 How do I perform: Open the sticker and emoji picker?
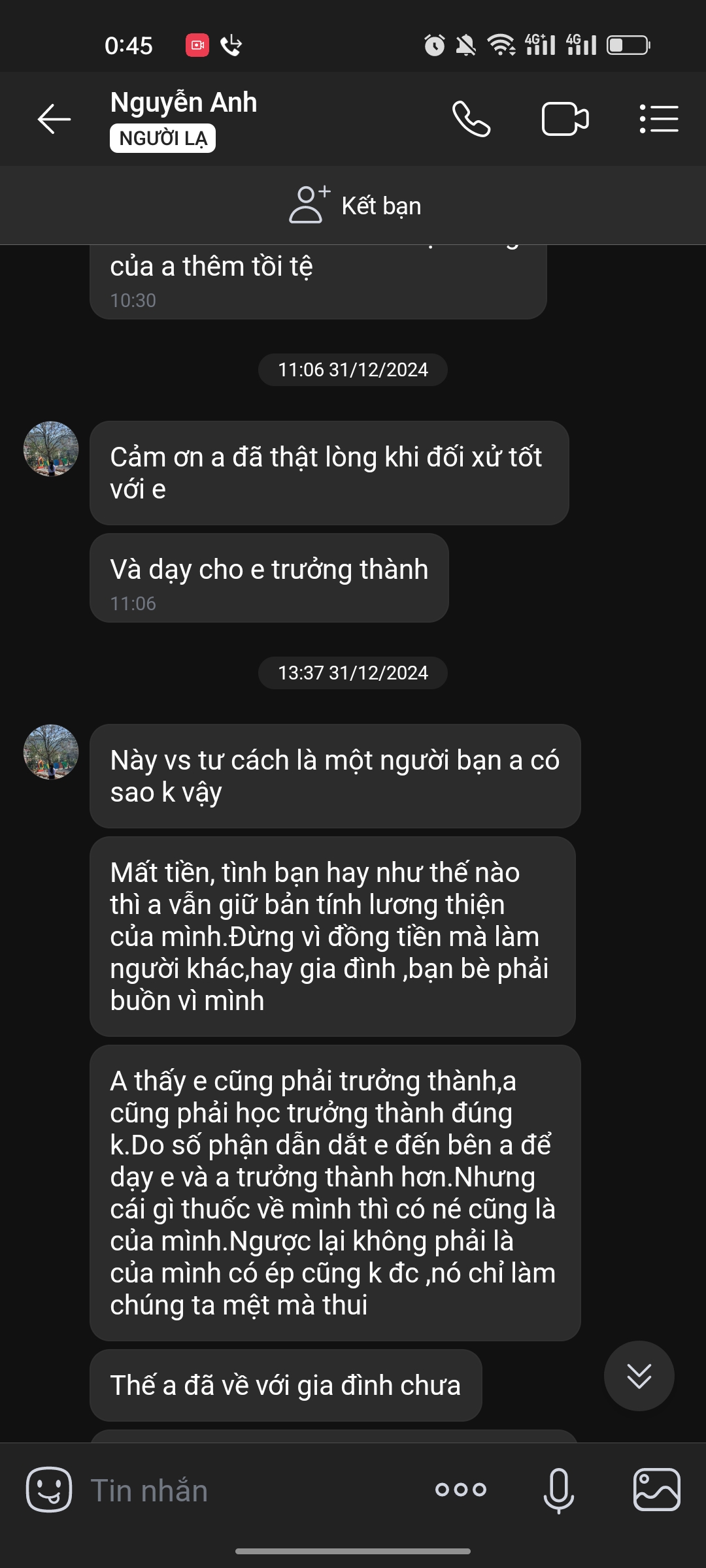click(x=49, y=1490)
